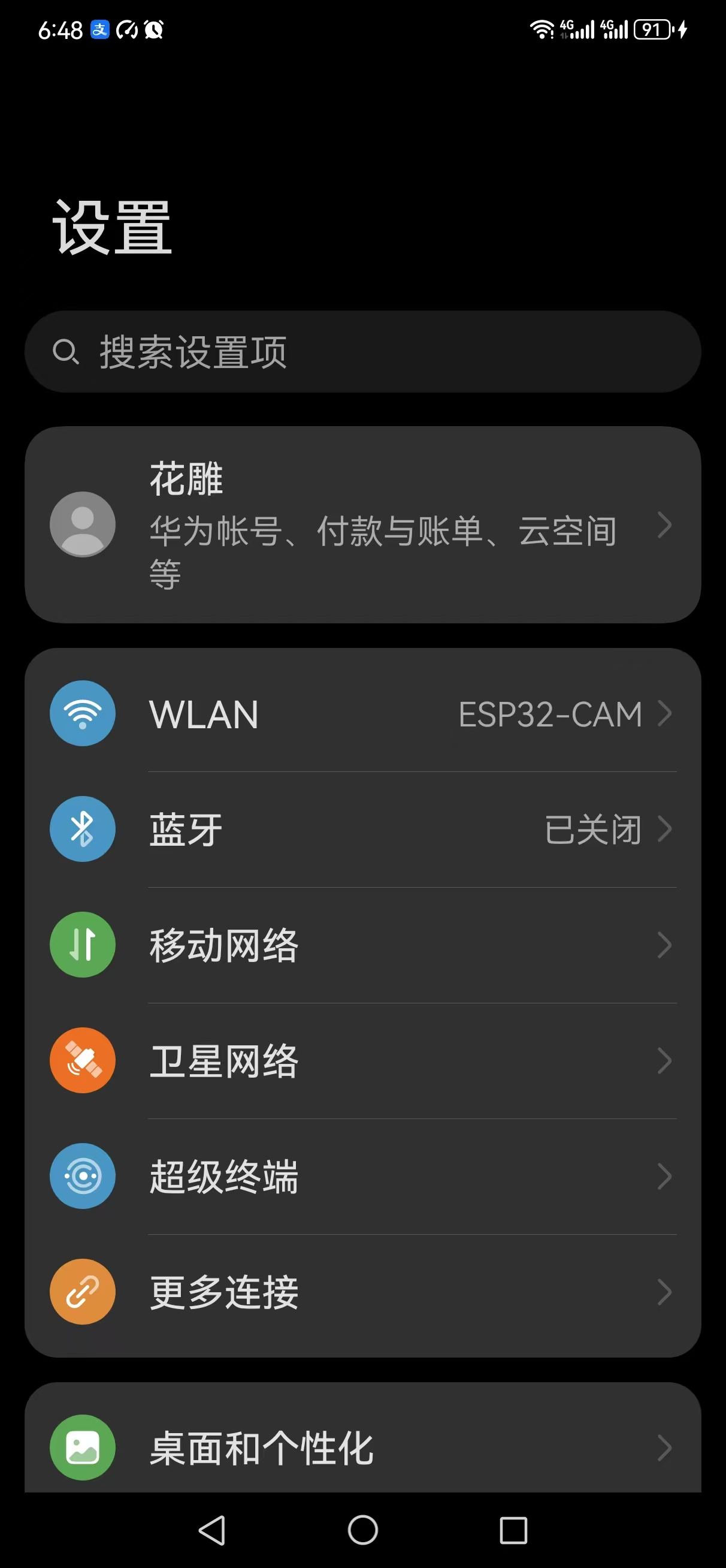Click the 超级终端 Super Device icon
This screenshot has width=726, height=1568.
point(81,1175)
